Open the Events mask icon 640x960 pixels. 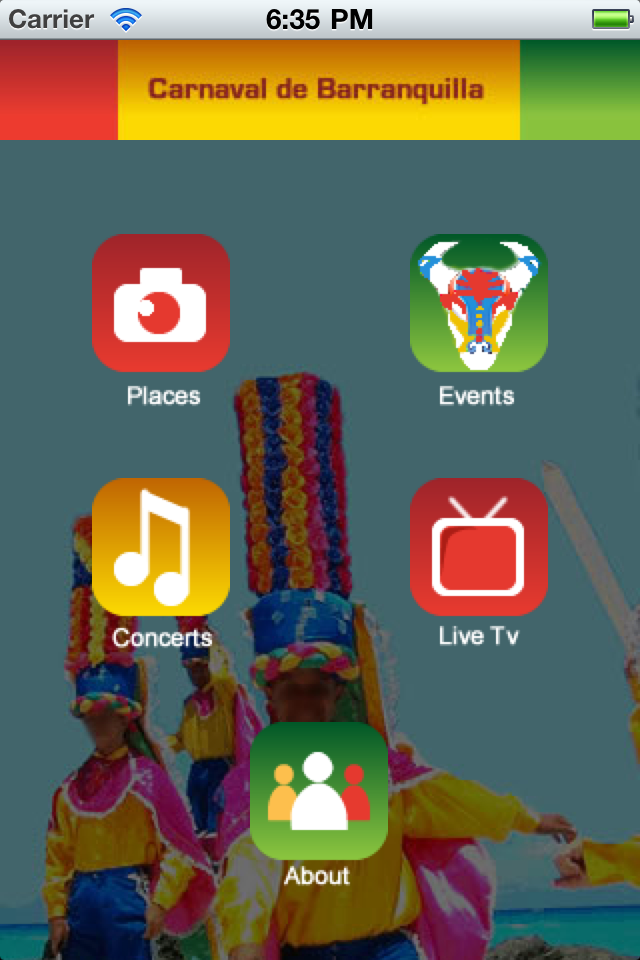[478, 303]
